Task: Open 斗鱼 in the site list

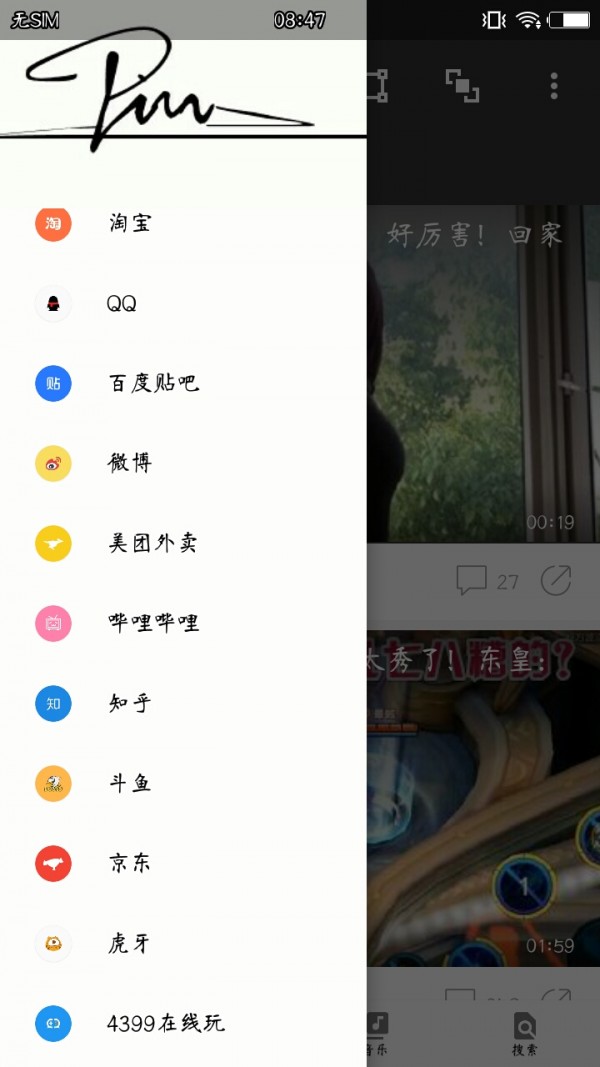Action: pyautogui.click(x=130, y=783)
